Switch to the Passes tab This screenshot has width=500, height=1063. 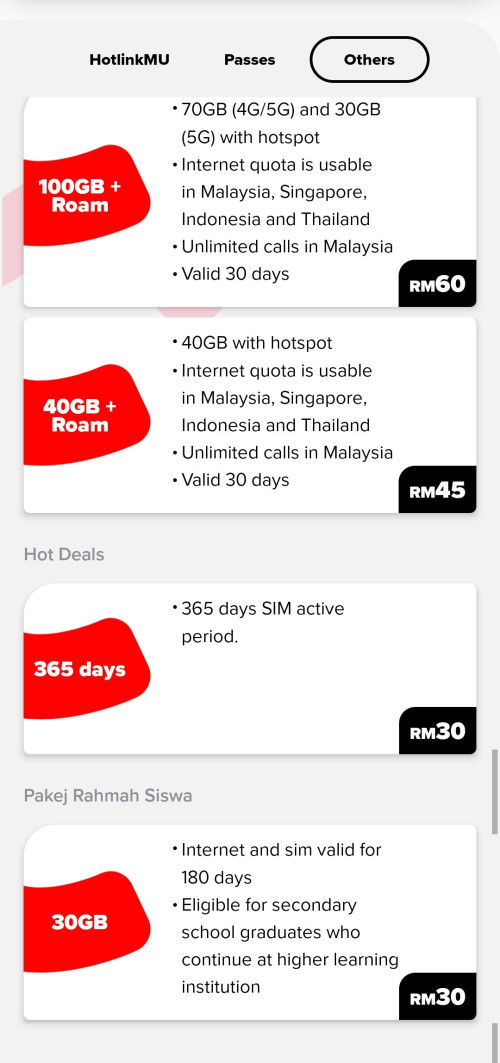[x=249, y=60]
